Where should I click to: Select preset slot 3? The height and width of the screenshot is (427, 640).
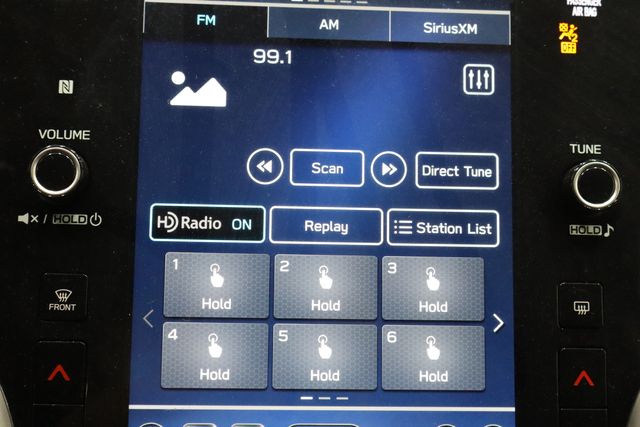(x=433, y=287)
